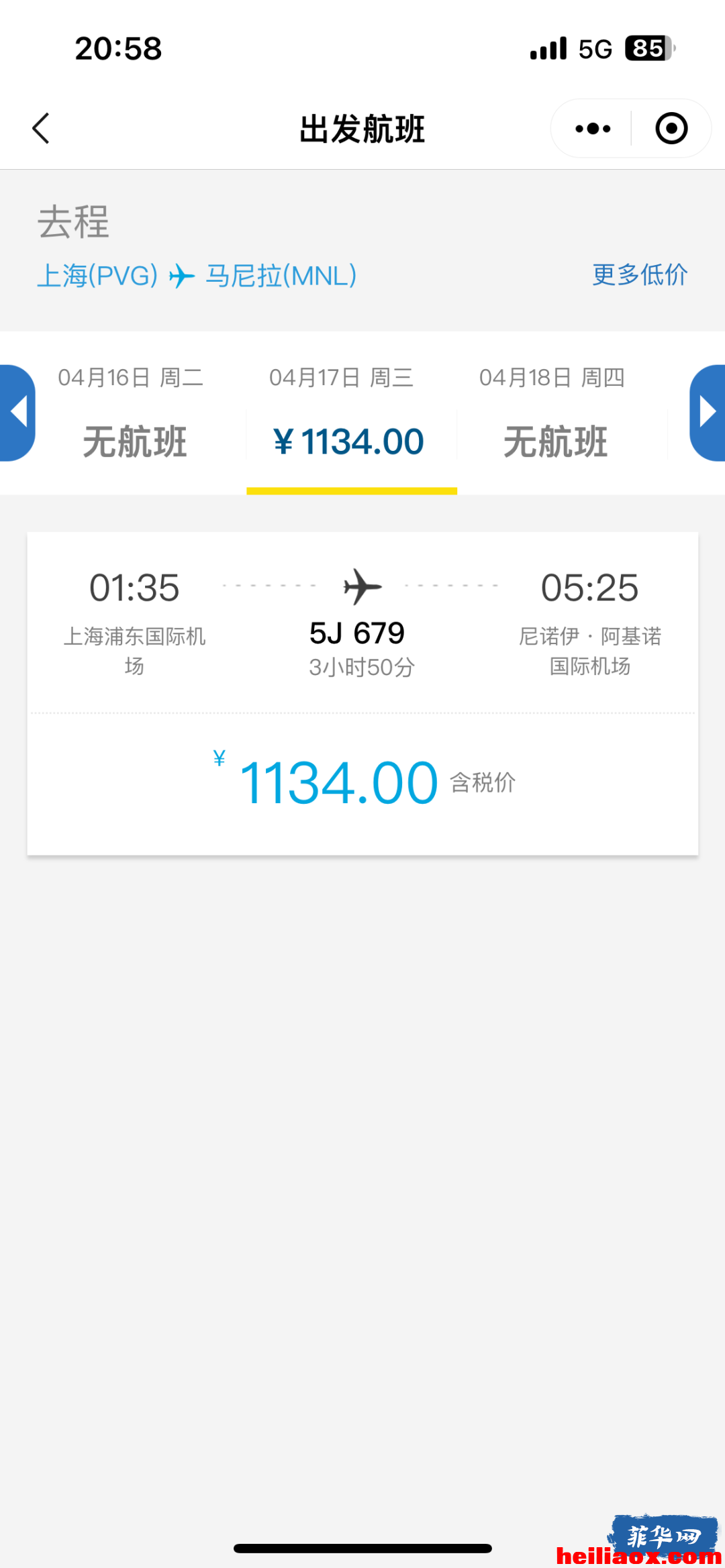Image resolution: width=725 pixels, height=1568 pixels.
Task: Show later dates with the right arrow
Action: [x=708, y=413]
